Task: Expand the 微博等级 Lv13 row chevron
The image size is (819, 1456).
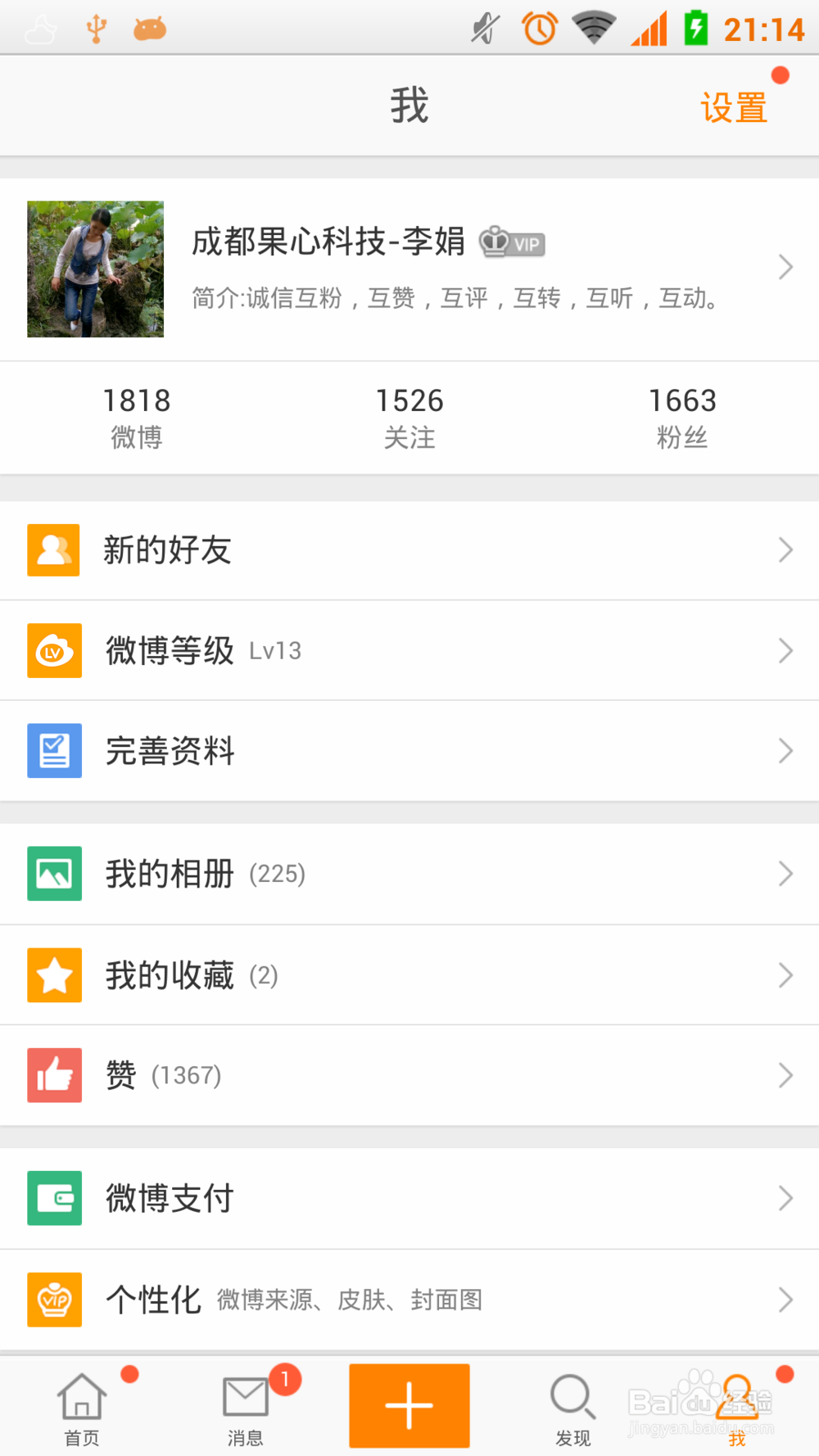Action: coord(785,650)
